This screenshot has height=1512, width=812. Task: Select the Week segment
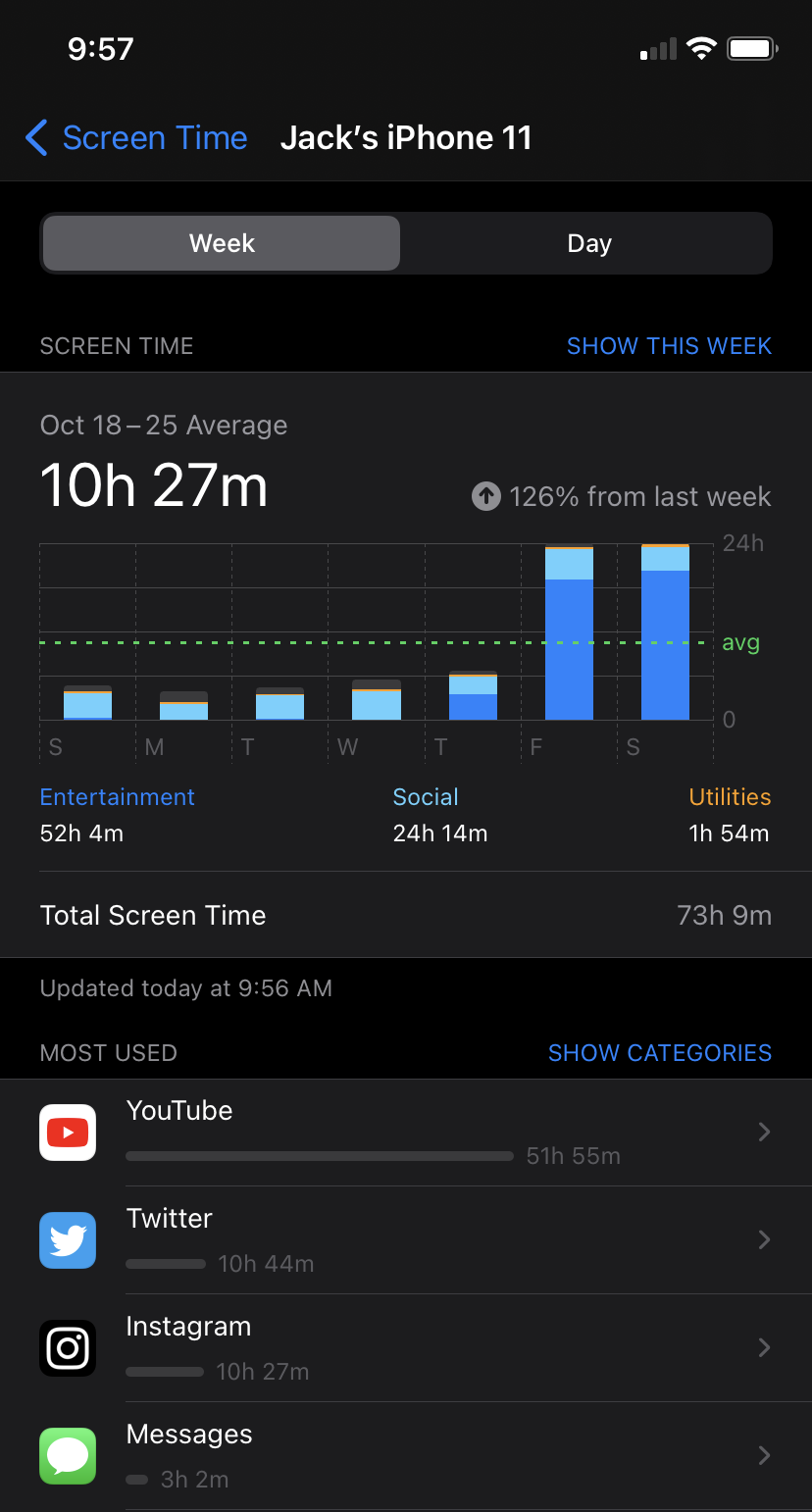(x=222, y=243)
